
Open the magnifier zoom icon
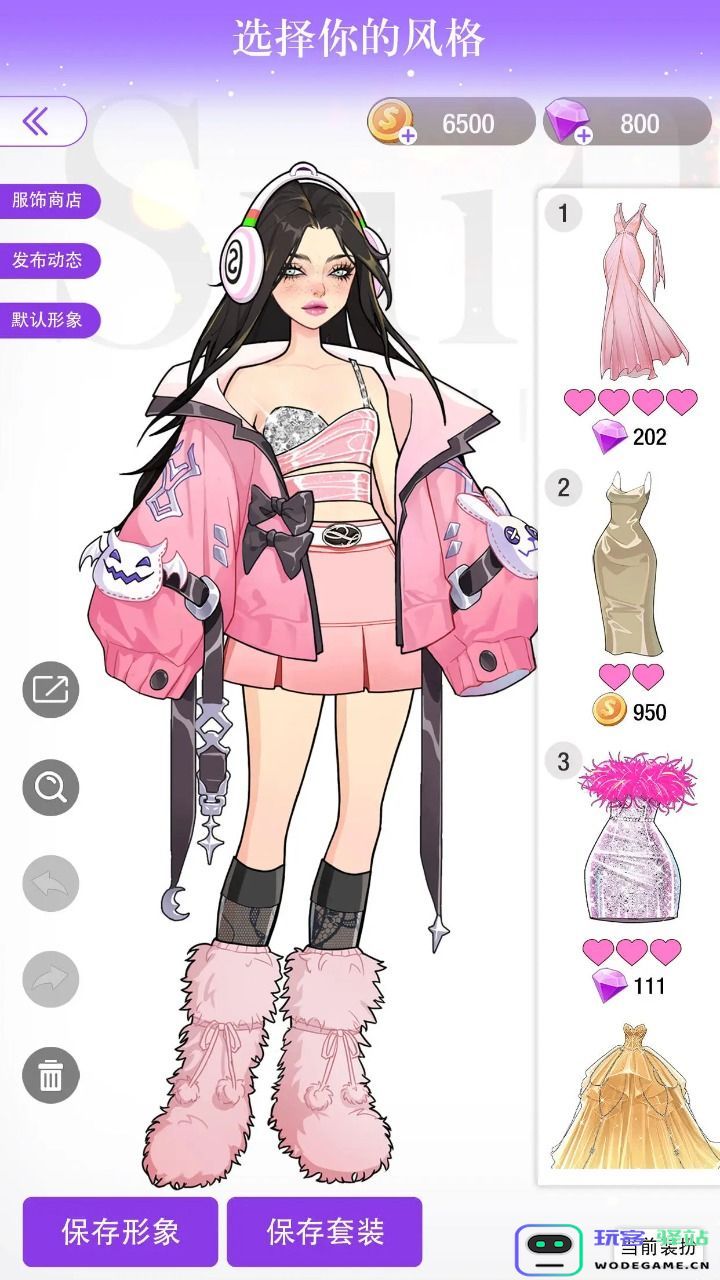point(50,787)
